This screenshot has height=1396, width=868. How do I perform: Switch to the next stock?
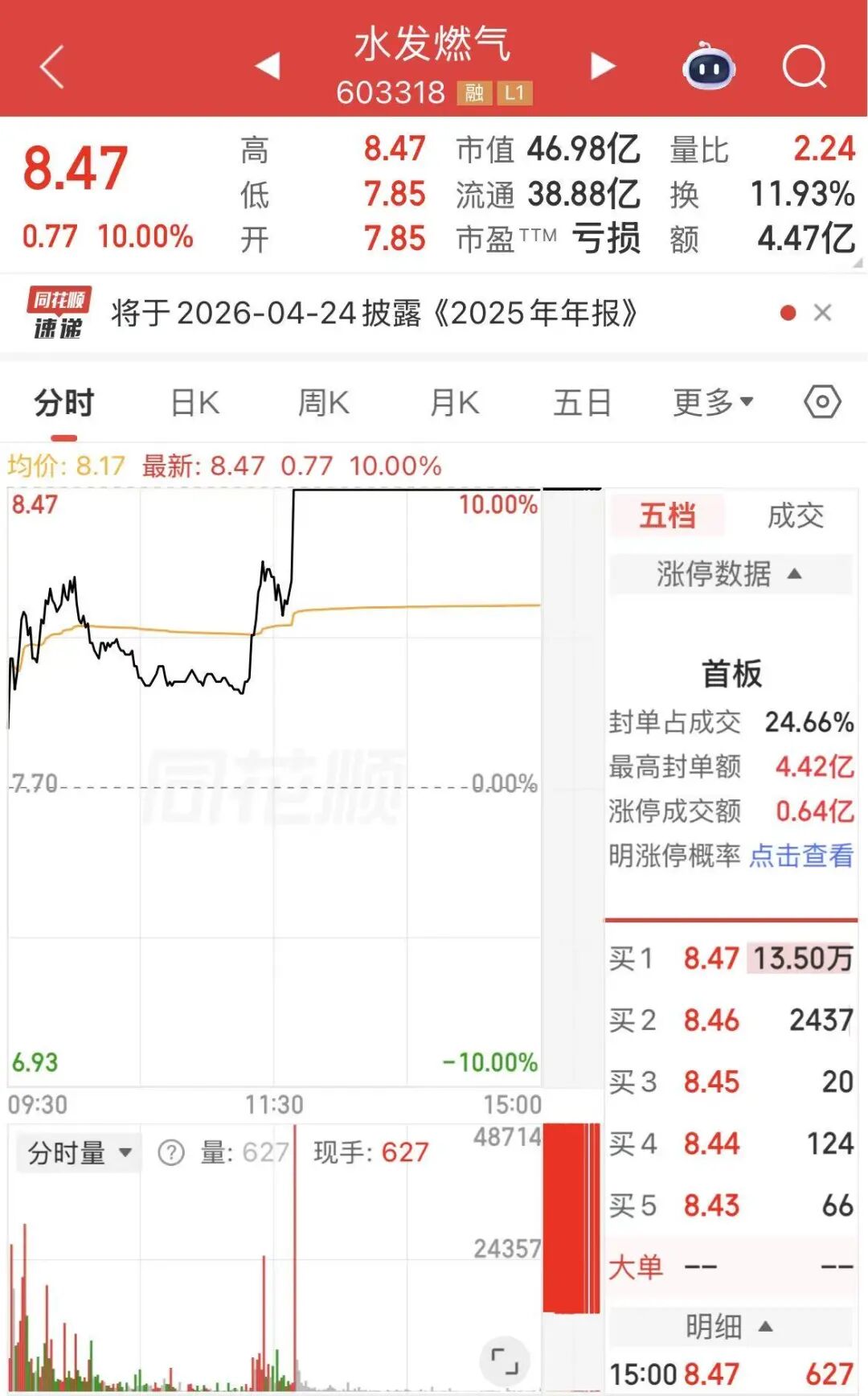coord(603,66)
